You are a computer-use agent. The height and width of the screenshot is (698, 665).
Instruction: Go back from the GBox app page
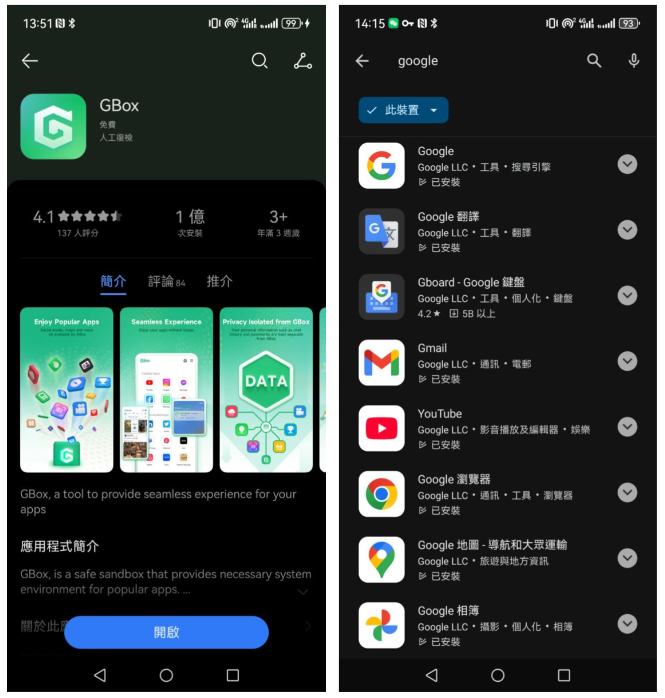point(30,61)
